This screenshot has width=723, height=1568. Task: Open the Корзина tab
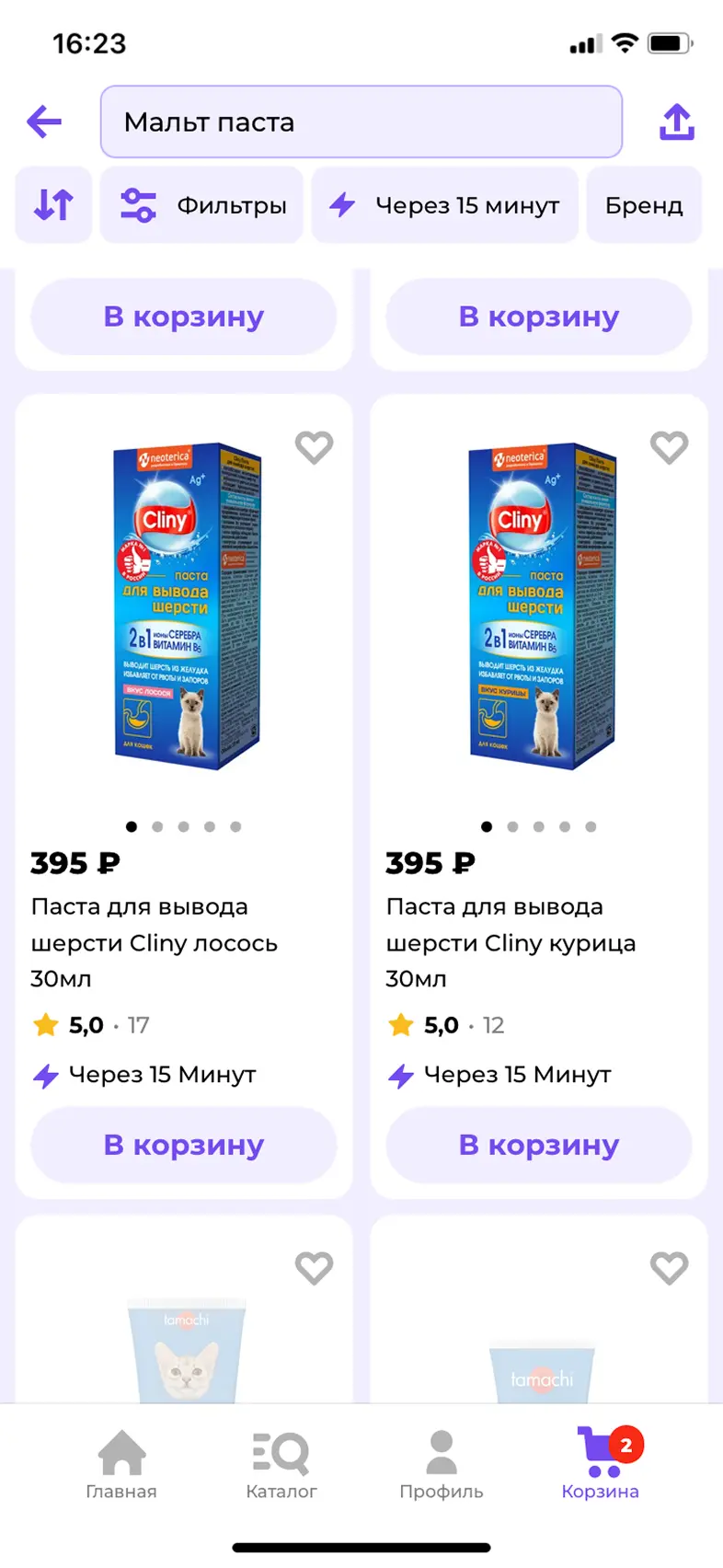[601, 1463]
